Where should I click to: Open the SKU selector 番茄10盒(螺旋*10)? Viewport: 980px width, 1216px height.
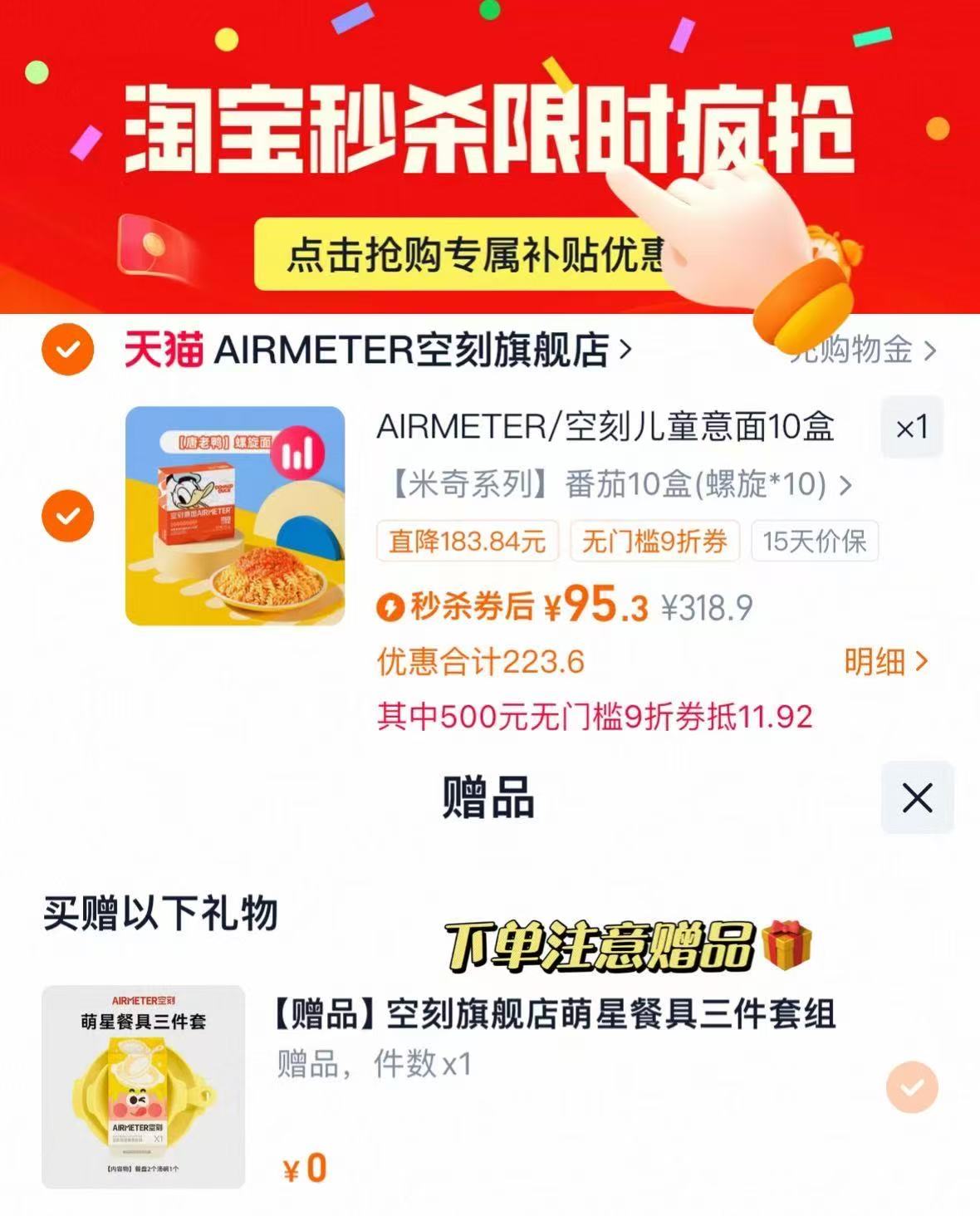(x=615, y=485)
